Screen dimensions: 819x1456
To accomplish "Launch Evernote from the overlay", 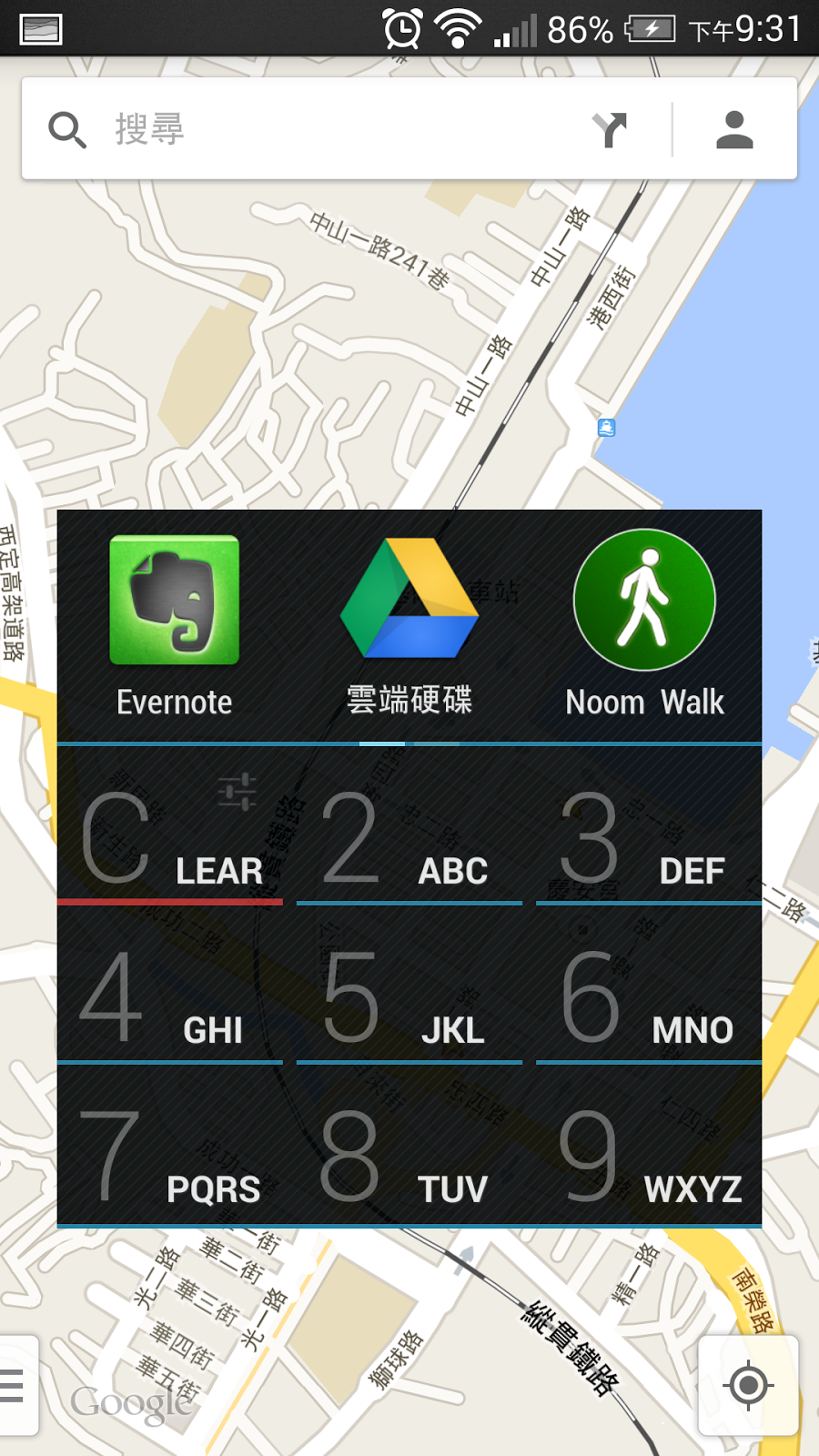I will coord(174,623).
